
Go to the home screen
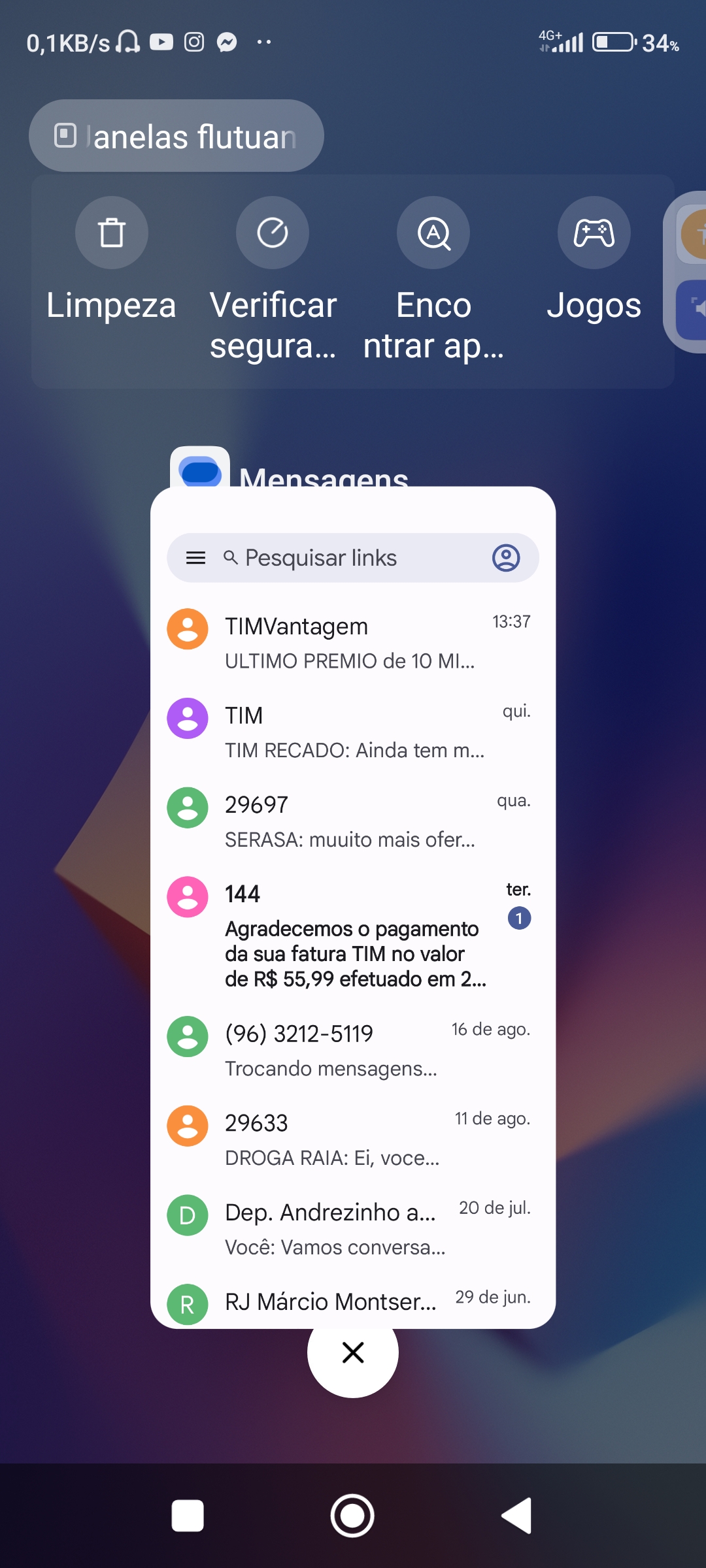(352, 1516)
